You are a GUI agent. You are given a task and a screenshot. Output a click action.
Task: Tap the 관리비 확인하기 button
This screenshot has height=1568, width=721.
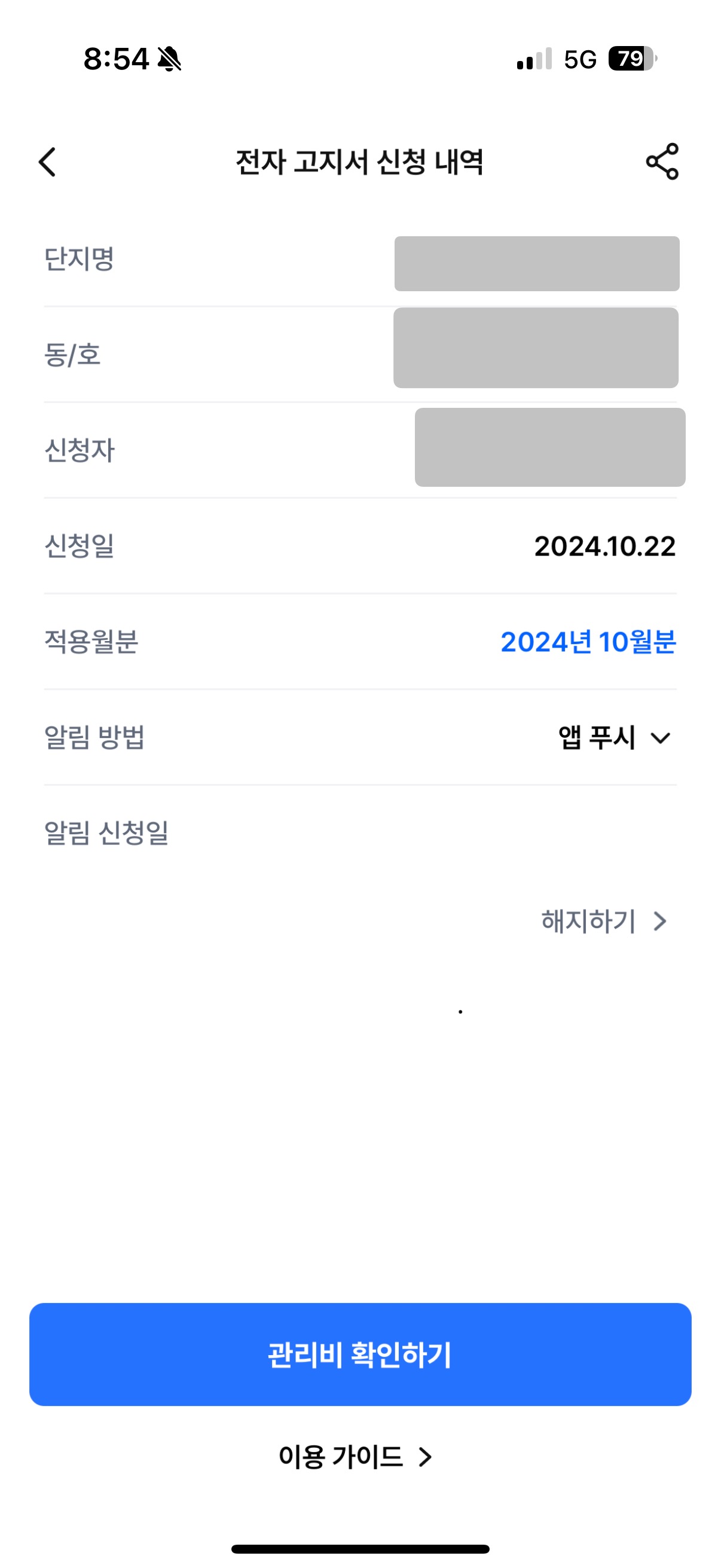[360, 1355]
